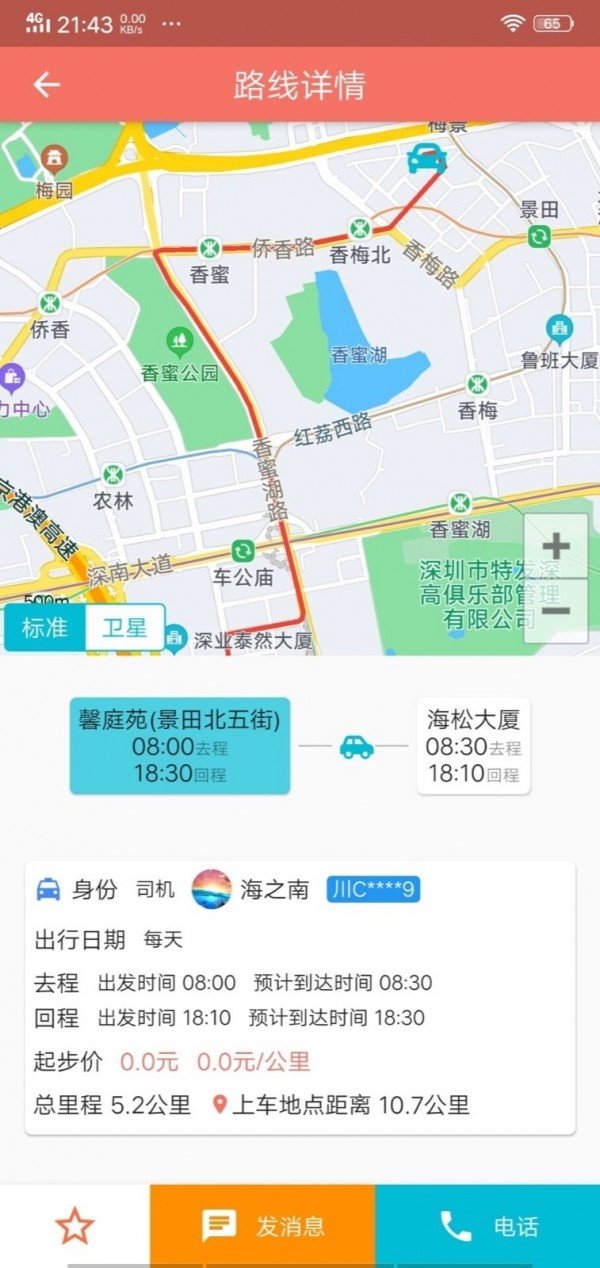The height and width of the screenshot is (1268, 600).
Task: Zoom in on the map
Action: coord(555,546)
